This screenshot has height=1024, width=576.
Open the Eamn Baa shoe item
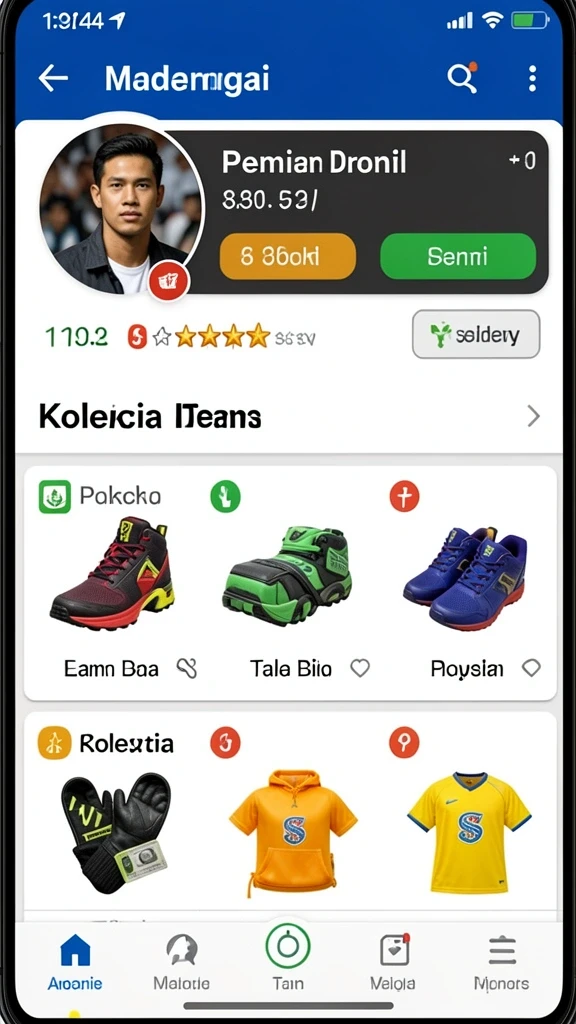[112, 573]
